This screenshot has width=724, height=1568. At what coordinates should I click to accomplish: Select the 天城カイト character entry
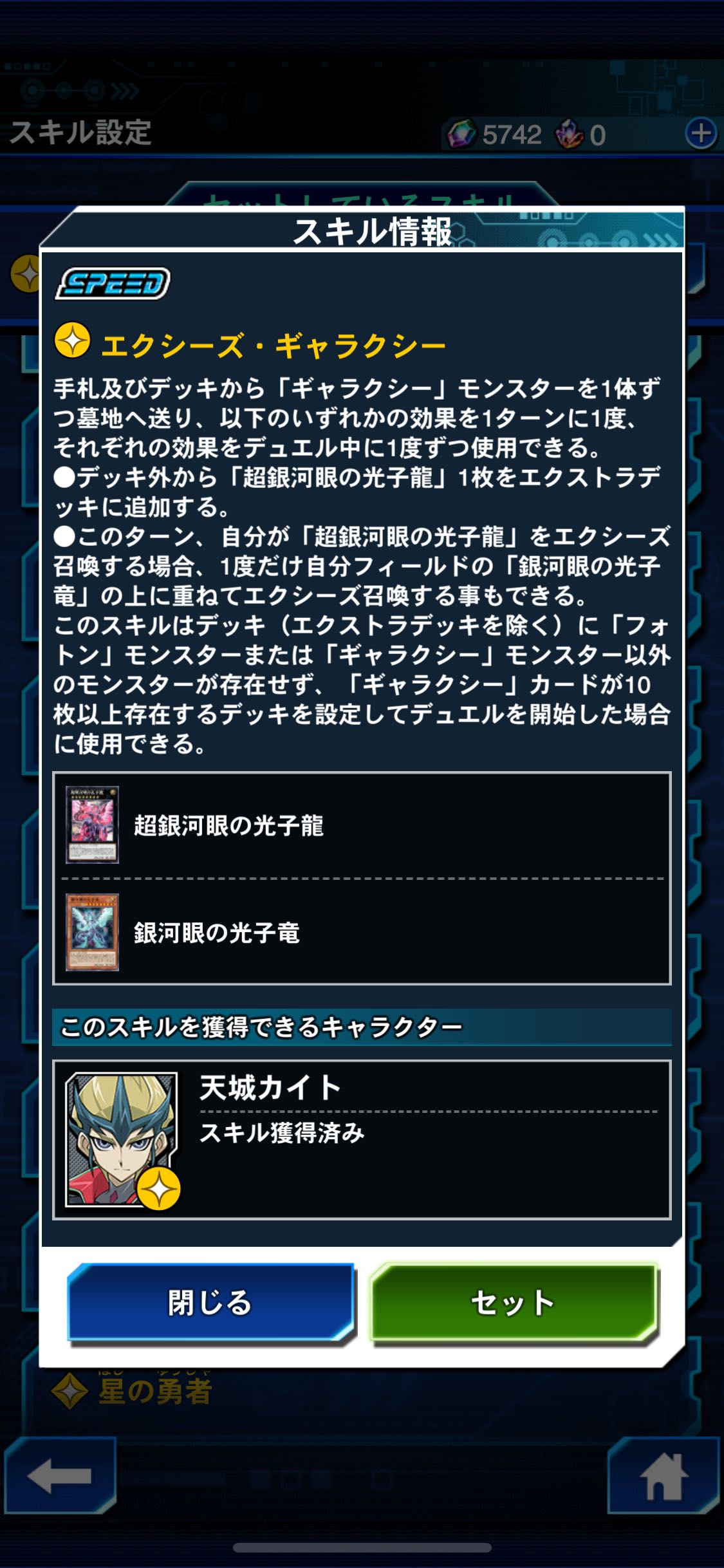[x=362, y=1140]
